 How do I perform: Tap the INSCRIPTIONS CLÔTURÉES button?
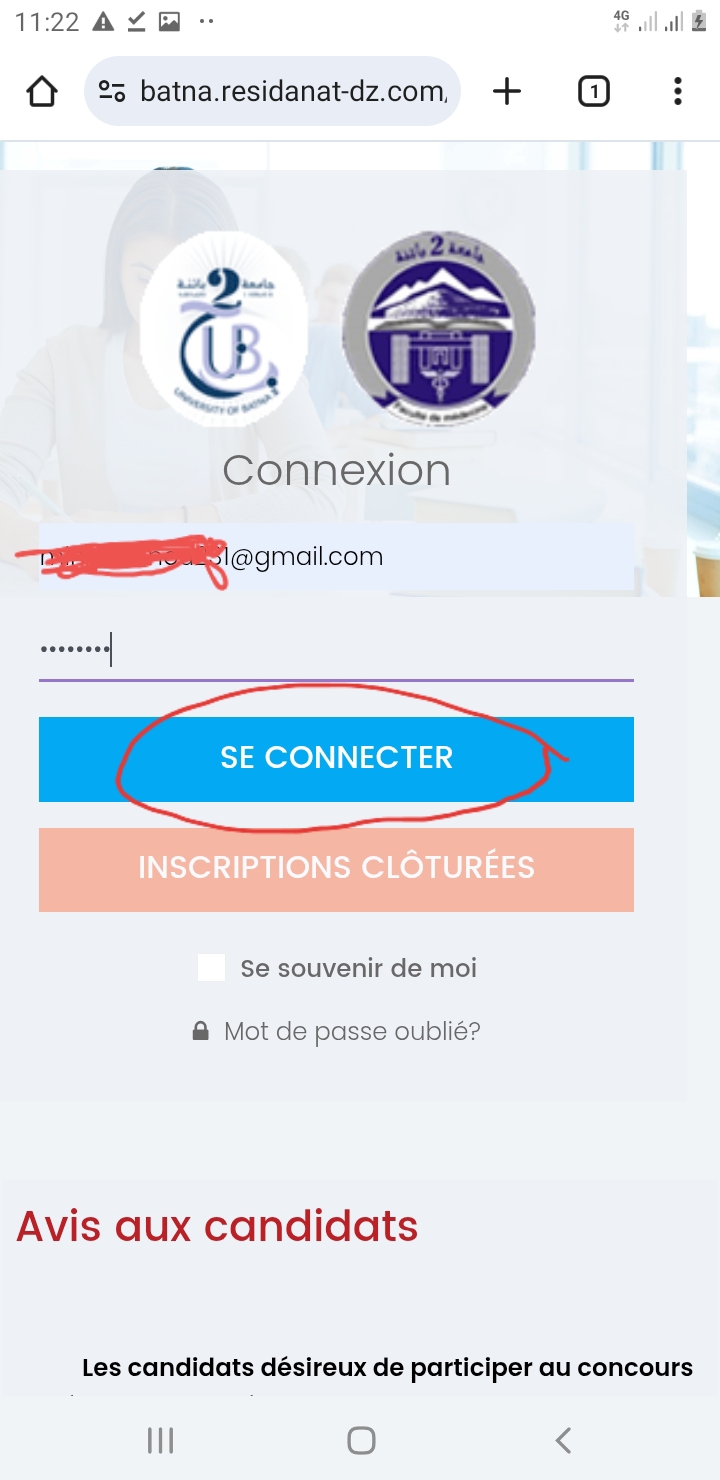336,868
